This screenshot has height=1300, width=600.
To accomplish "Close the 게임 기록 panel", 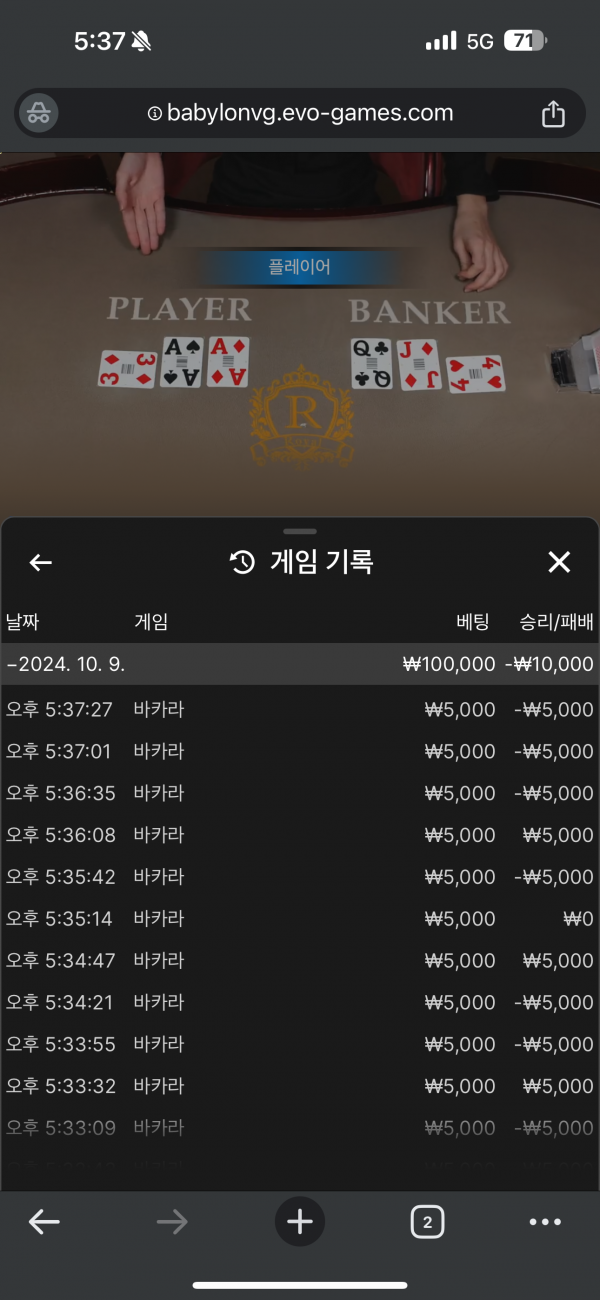I will pyautogui.click(x=559, y=562).
